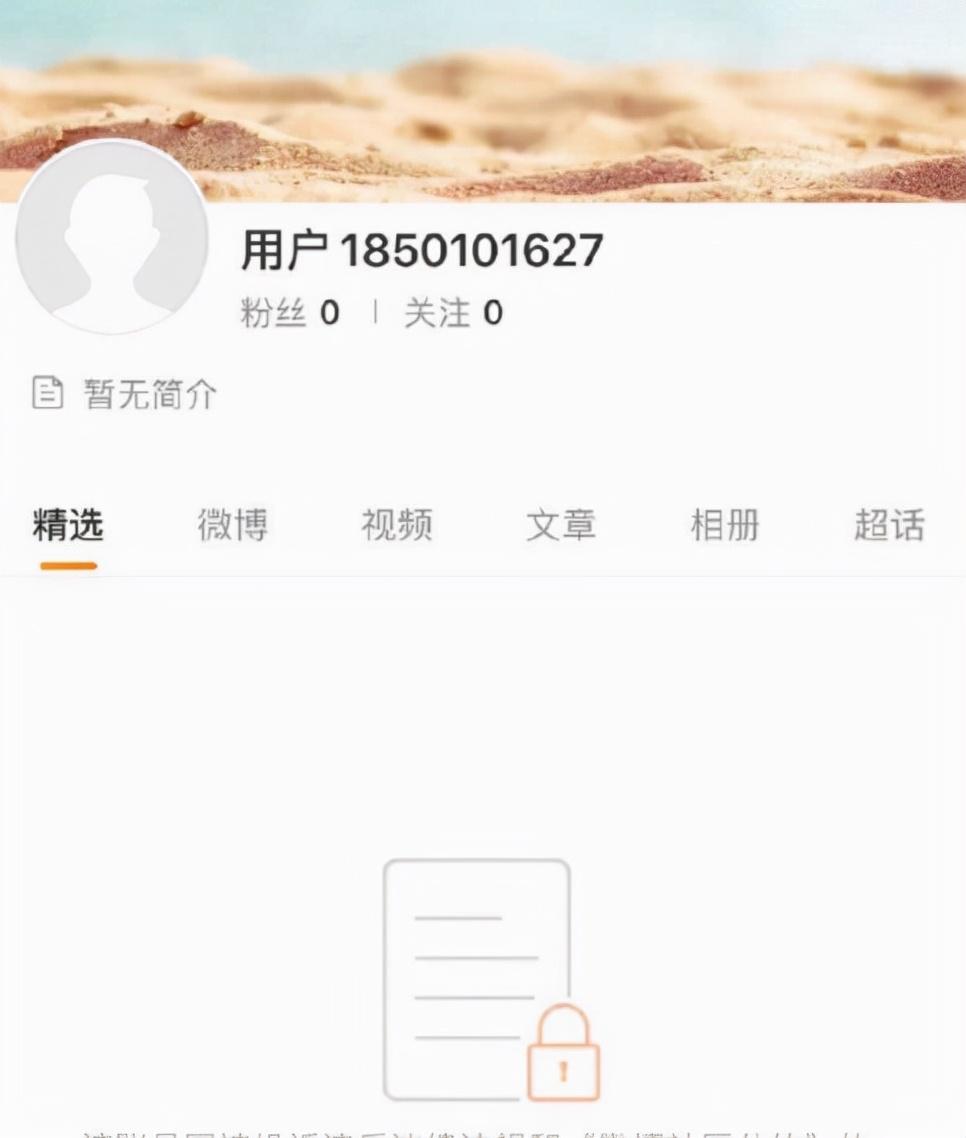
Task: Switch to the 精选 tab
Action: pyautogui.click(x=68, y=525)
